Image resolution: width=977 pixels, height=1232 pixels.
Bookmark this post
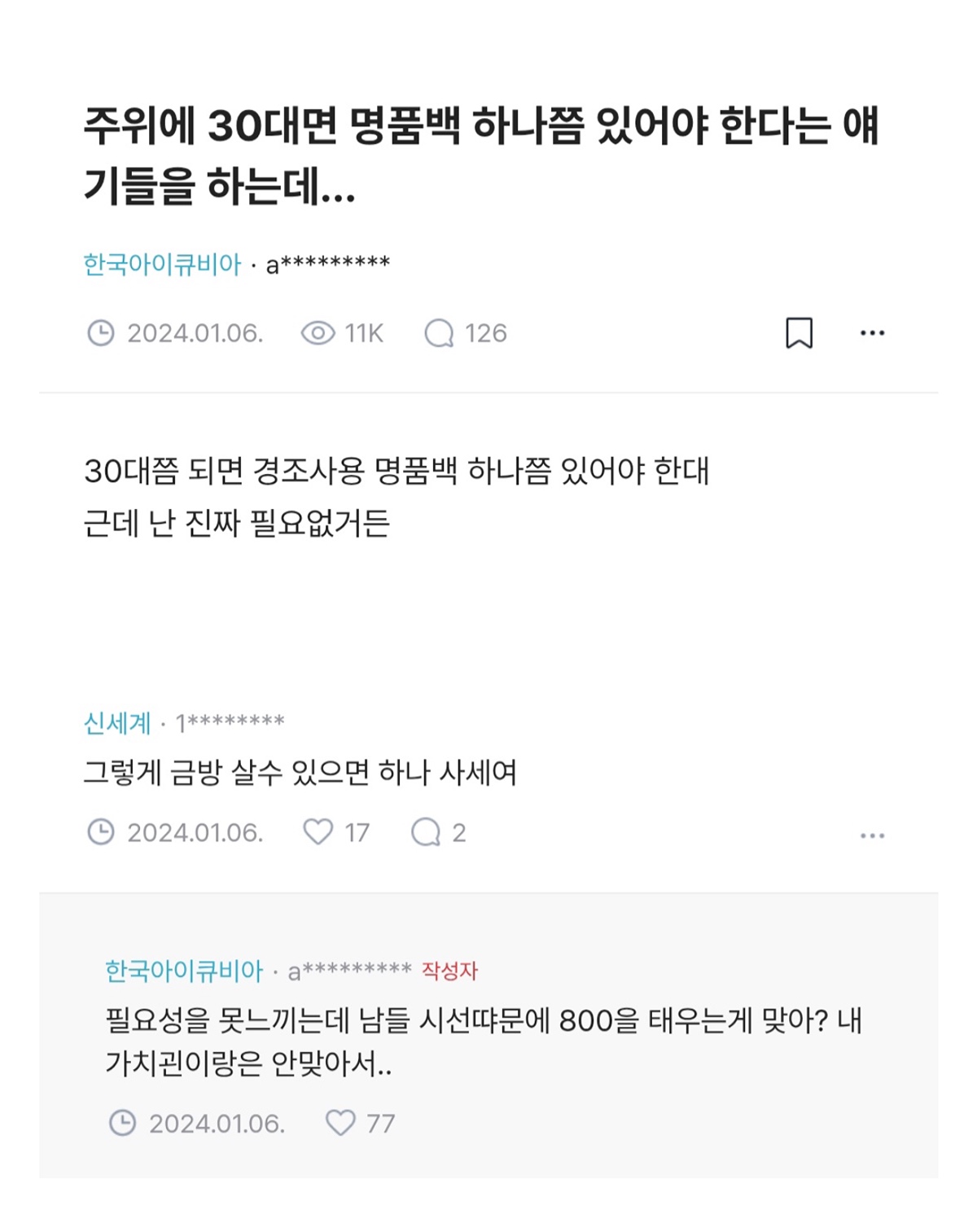(799, 333)
